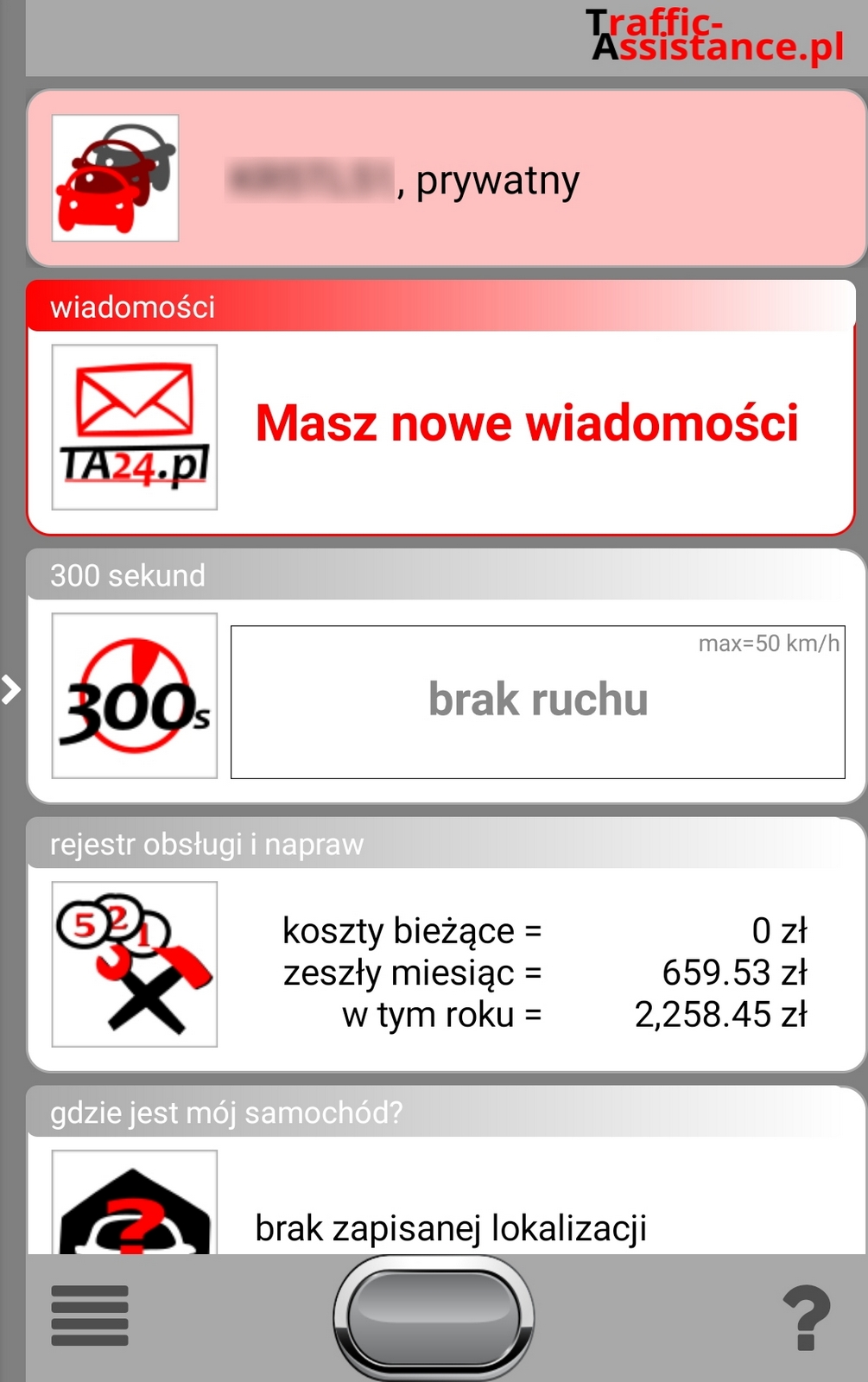Image resolution: width=868 pixels, height=1382 pixels.
Task: Expand the side panel arrow
Action: [x=10, y=689]
